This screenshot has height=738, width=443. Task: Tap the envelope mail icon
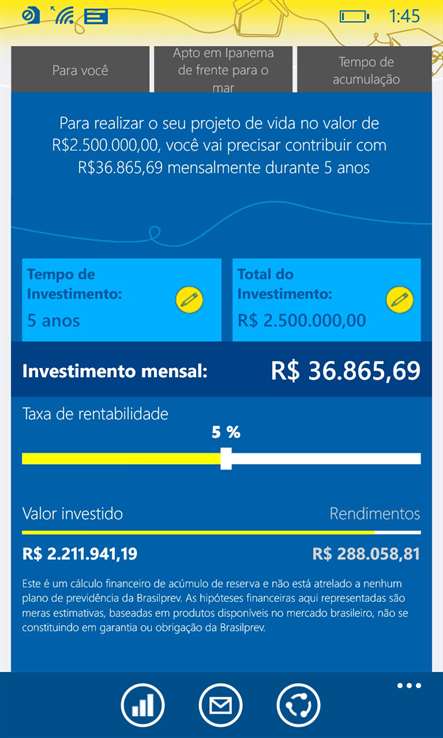[221, 705]
